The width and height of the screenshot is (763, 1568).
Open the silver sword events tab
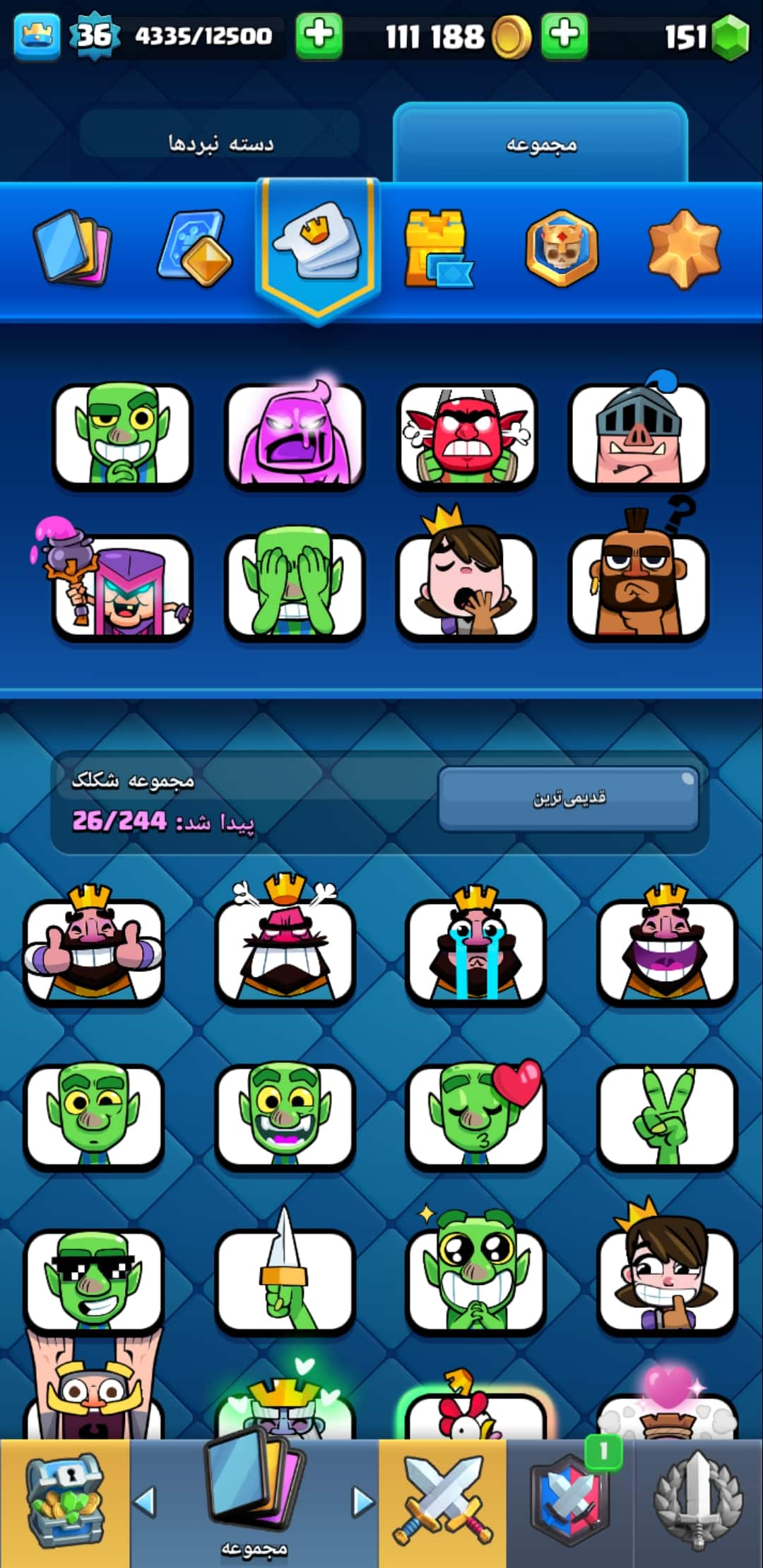(x=698, y=1502)
